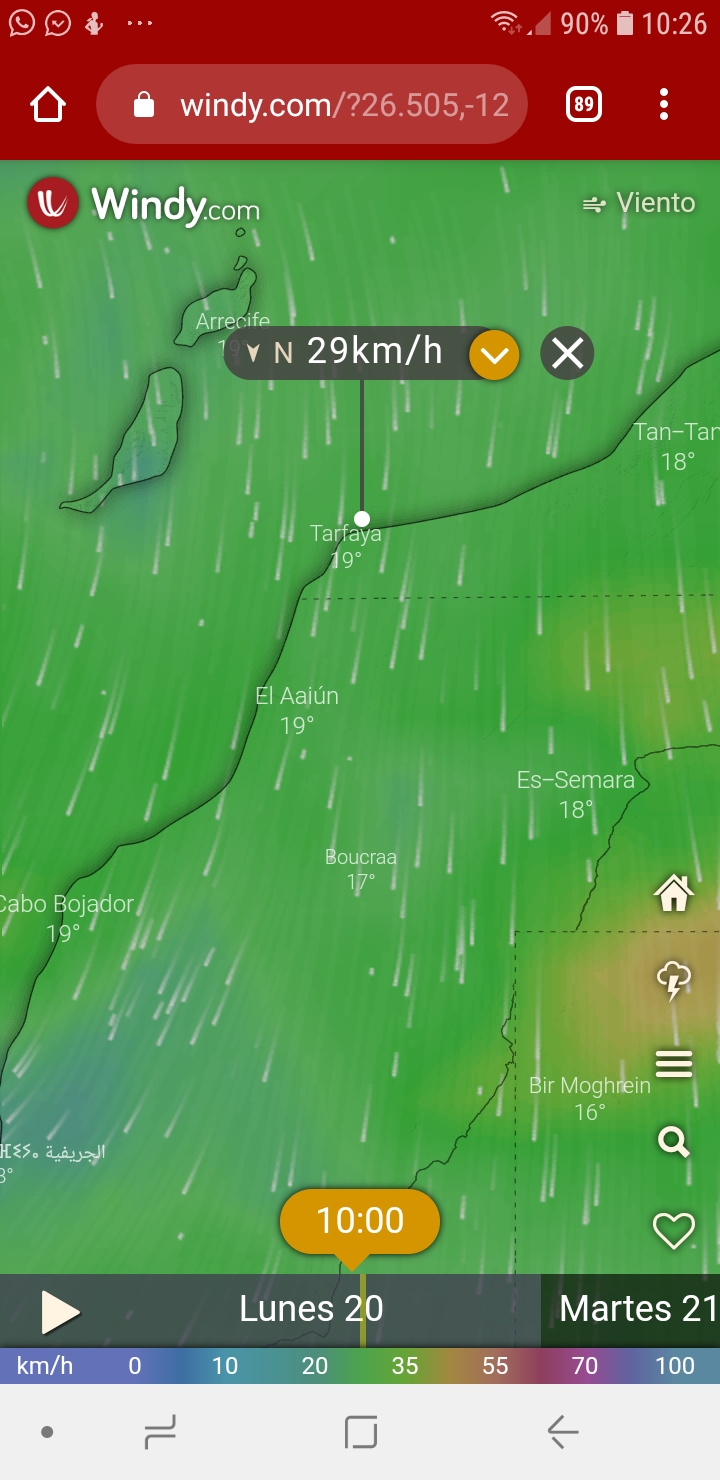Open favorites with the heart icon
720x1480 pixels.
tap(673, 1230)
